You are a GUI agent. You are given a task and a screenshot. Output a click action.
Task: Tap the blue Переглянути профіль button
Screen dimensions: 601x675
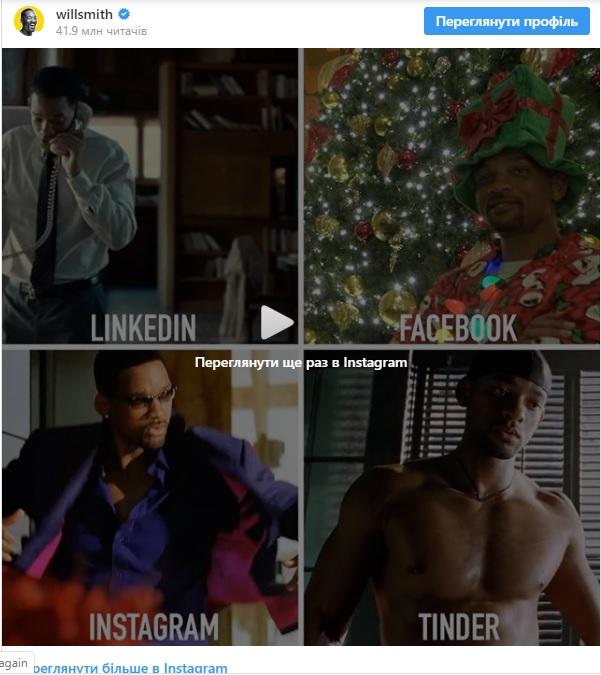[506, 22]
